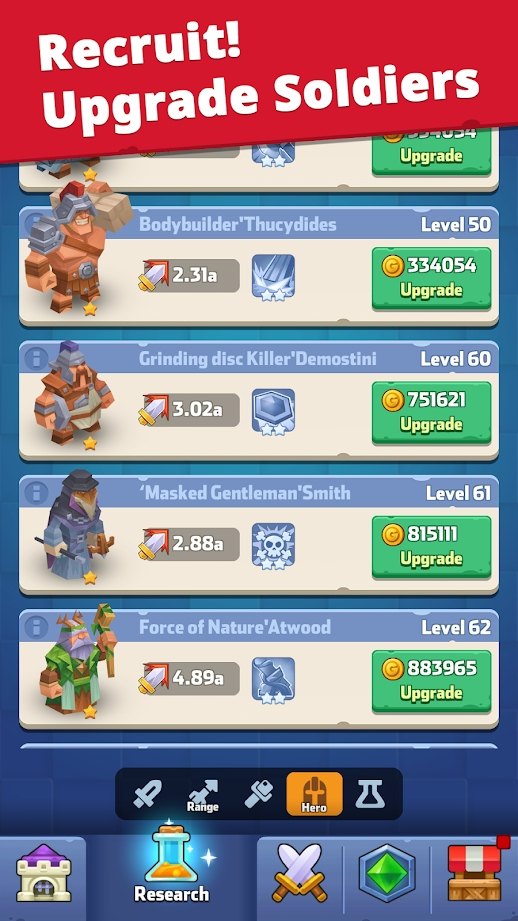Select the Hero filter tab

pyautogui.click(x=314, y=794)
